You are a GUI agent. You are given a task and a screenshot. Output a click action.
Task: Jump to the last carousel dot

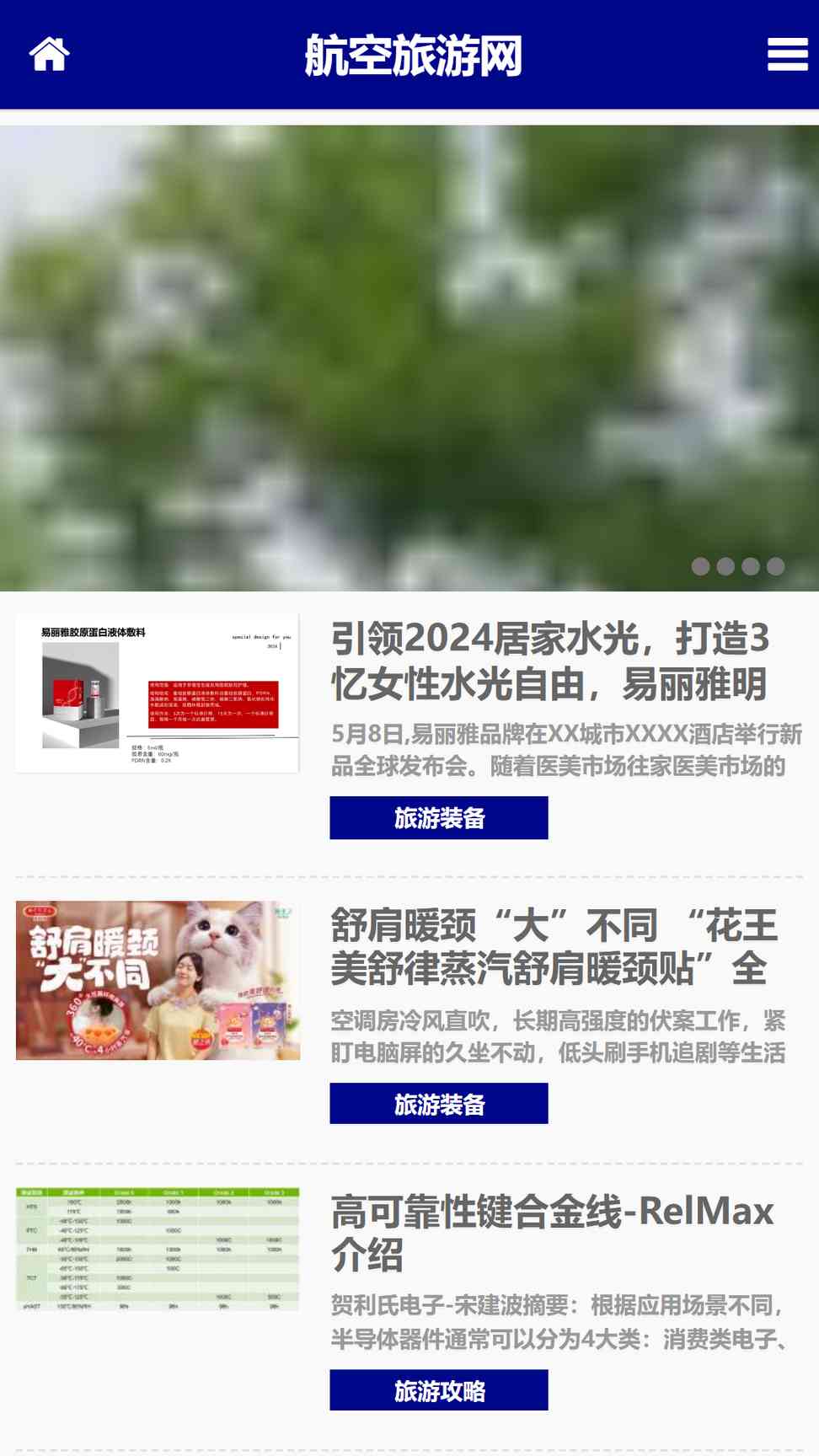point(775,566)
